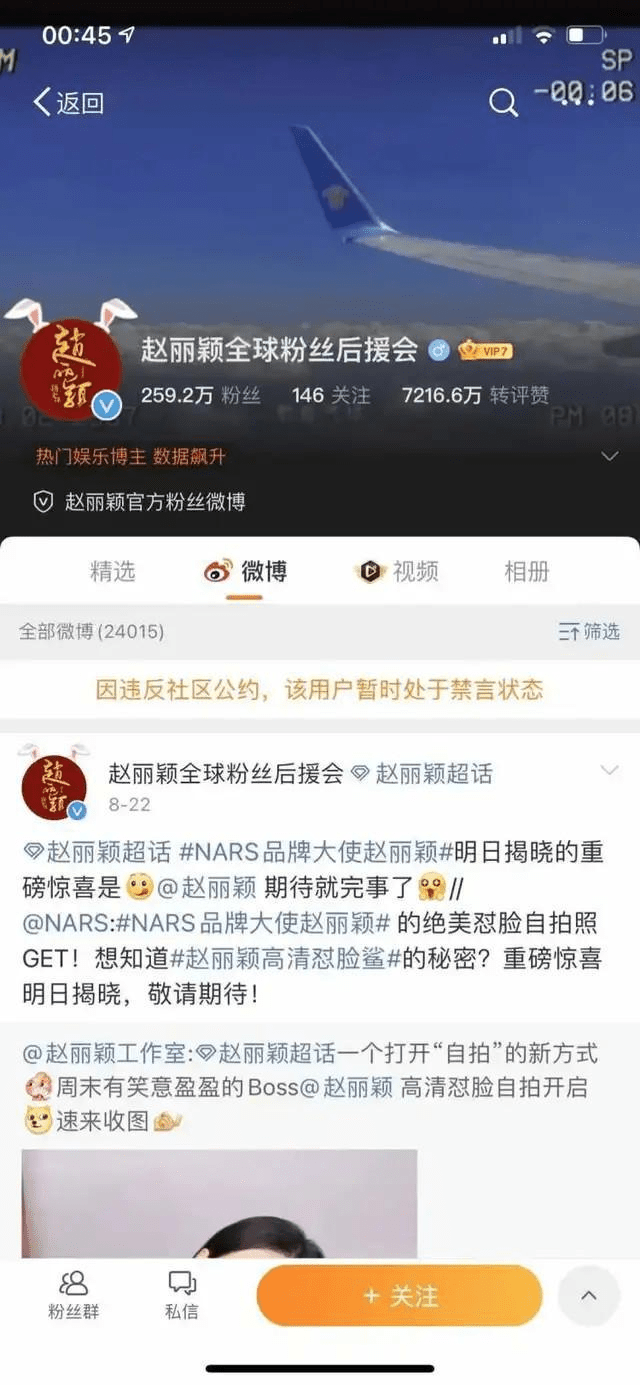
Task: Expand the profile info chevron
Action: coord(609,456)
